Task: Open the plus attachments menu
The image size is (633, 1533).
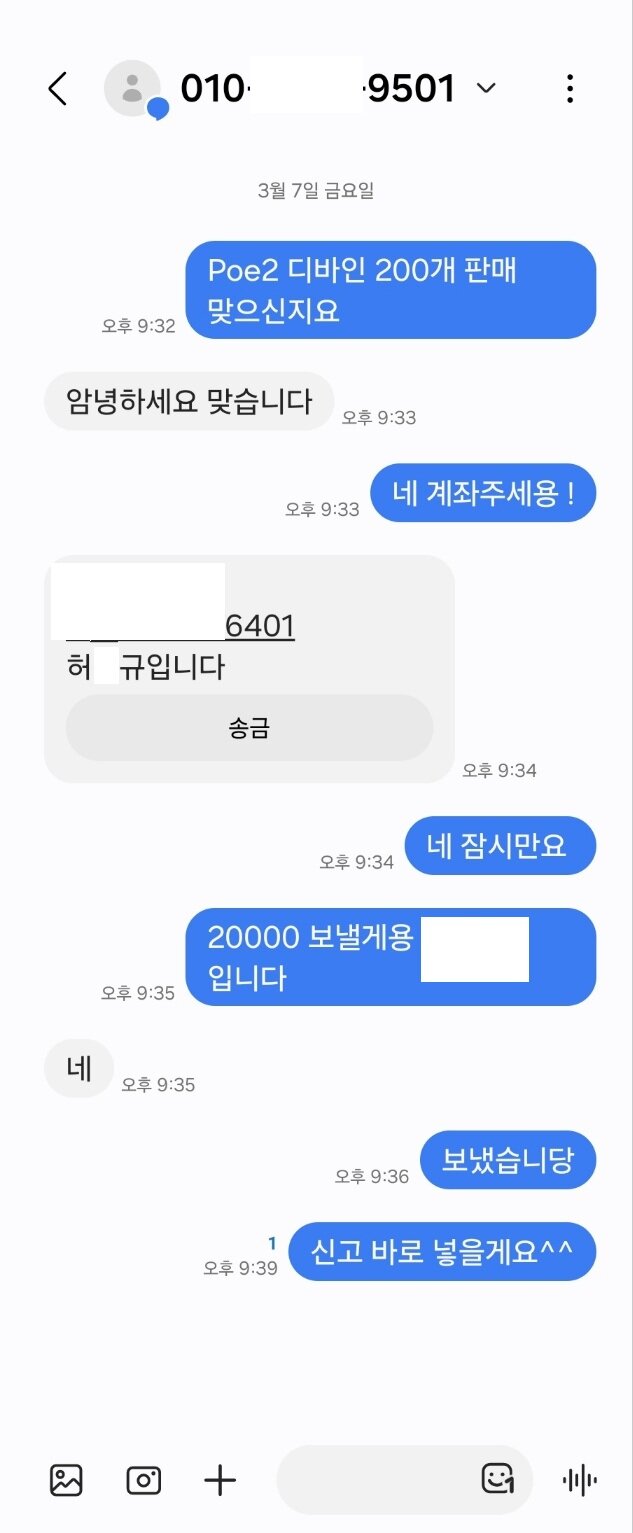Action: 220,1480
